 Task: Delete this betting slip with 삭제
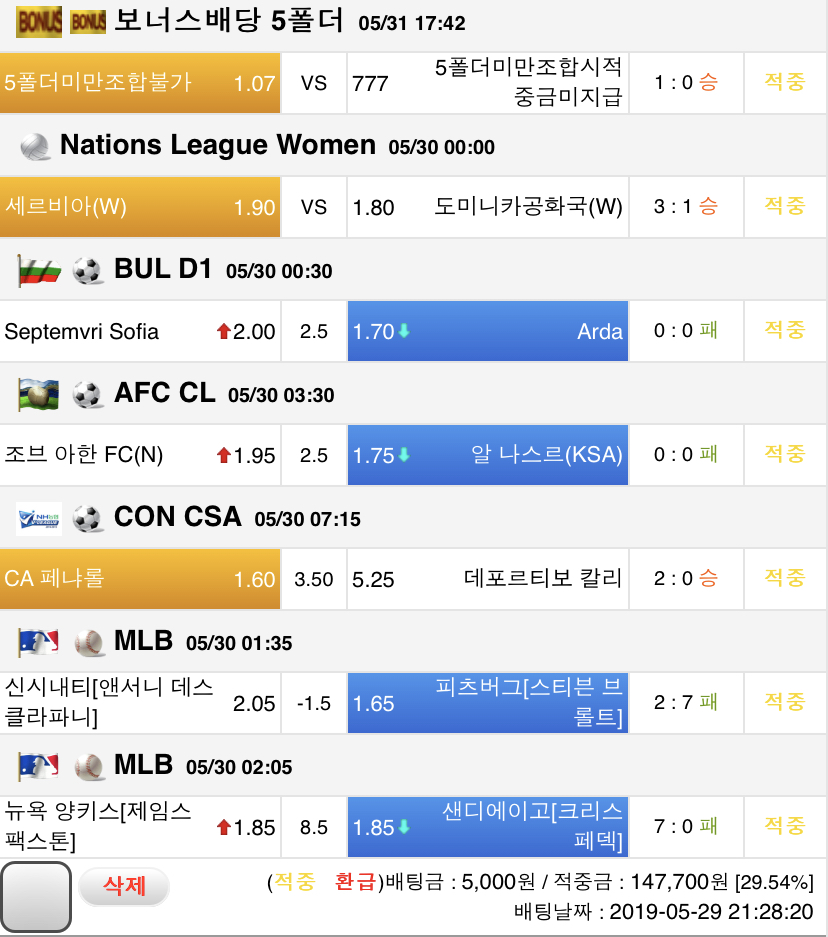pyautogui.click(x=125, y=886)
